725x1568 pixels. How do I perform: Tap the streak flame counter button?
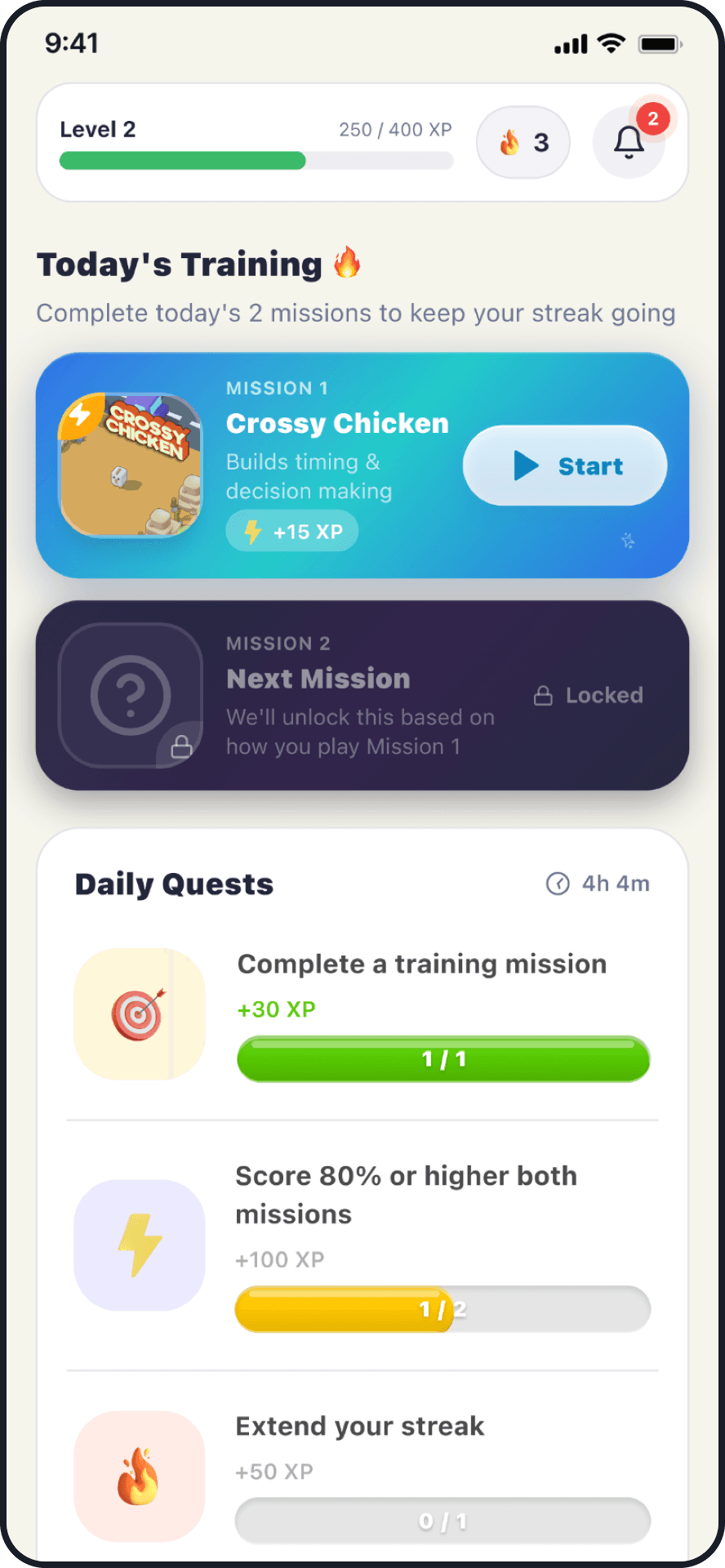tap(523, 143)
